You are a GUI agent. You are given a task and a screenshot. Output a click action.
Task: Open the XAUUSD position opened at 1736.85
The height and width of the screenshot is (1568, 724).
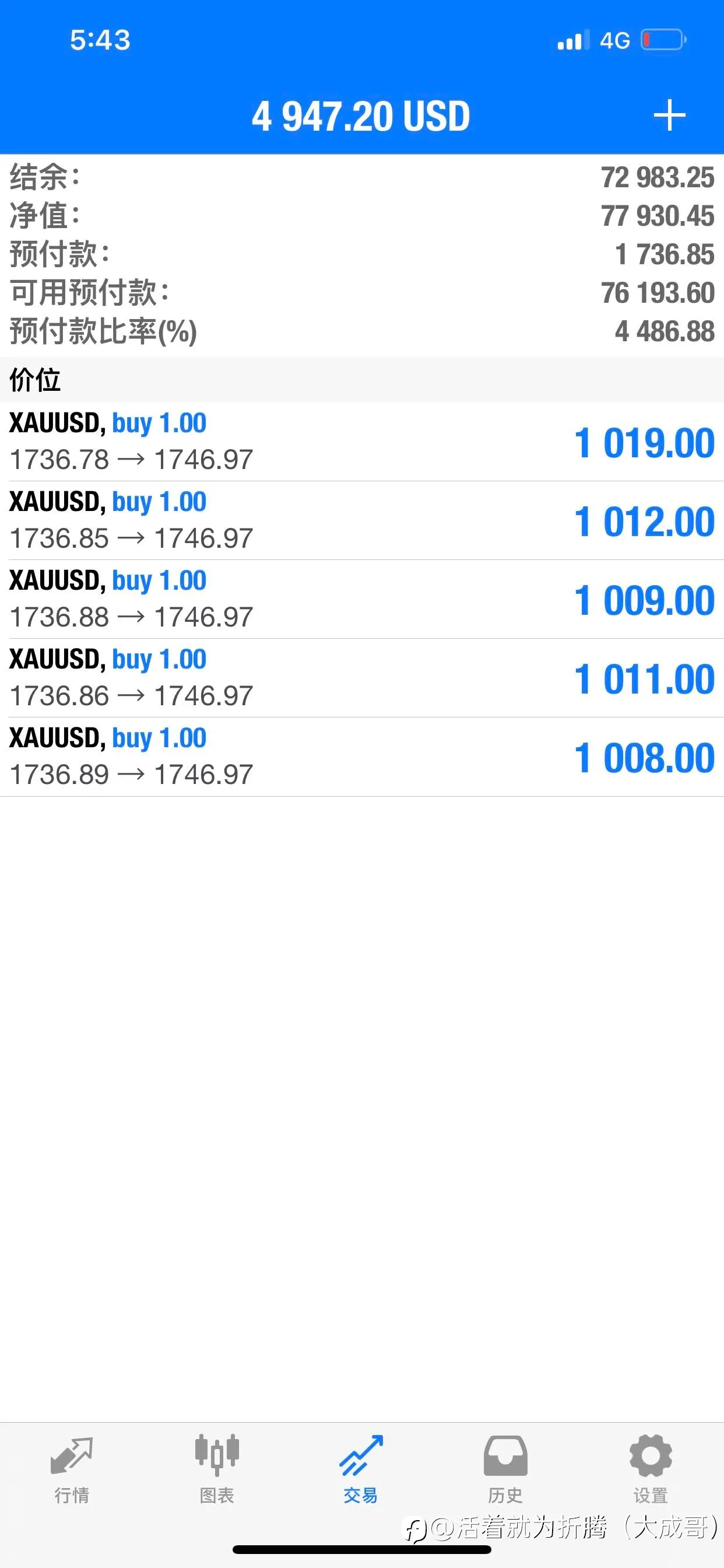click(x=362, y=521)
